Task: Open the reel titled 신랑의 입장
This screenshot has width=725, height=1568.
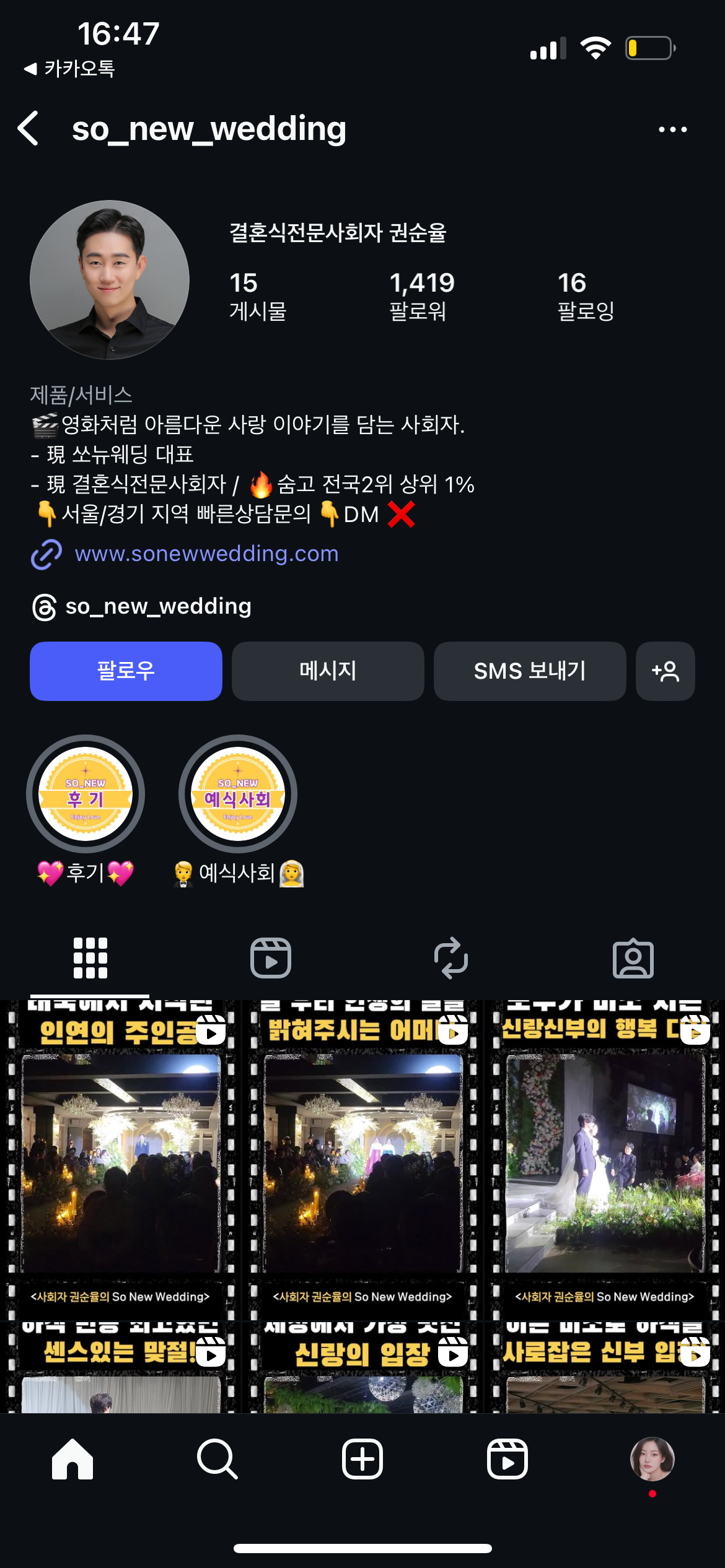Action: (362, 1368)
